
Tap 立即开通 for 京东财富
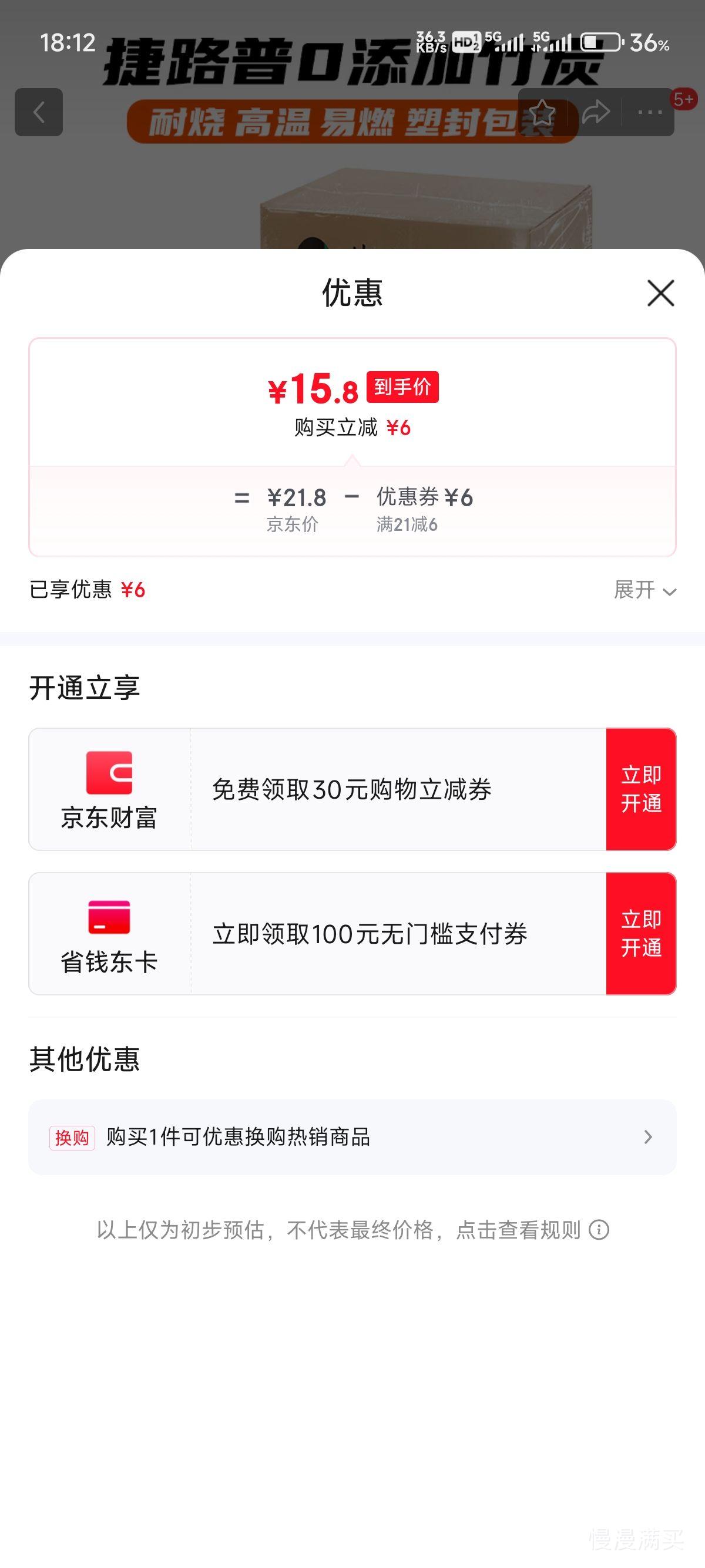point(641,789)
